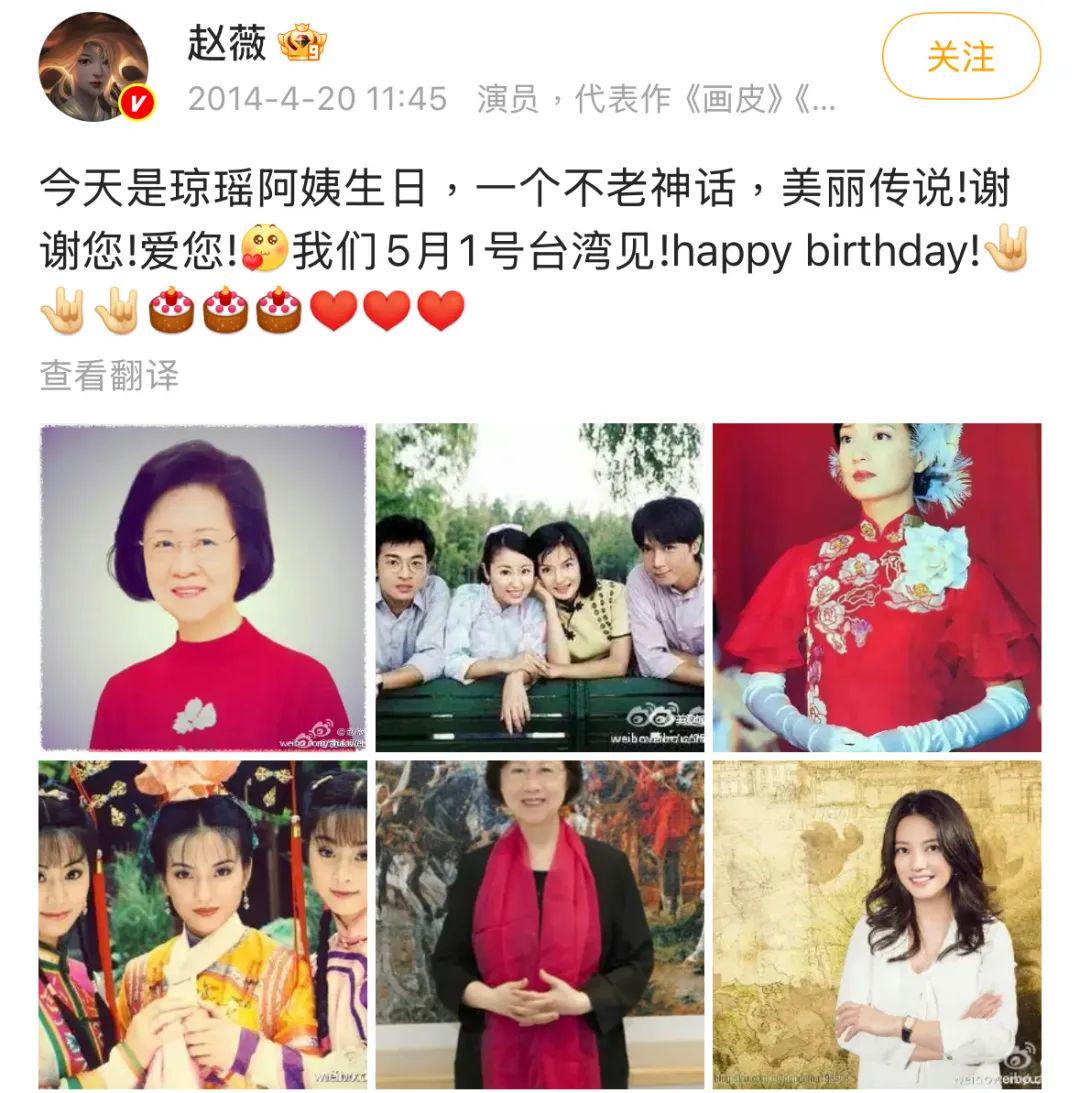The width and height of the screenshot is (1080, 1093).
Task: Open the poster's profile avatar
Action: tap(94, 67)
